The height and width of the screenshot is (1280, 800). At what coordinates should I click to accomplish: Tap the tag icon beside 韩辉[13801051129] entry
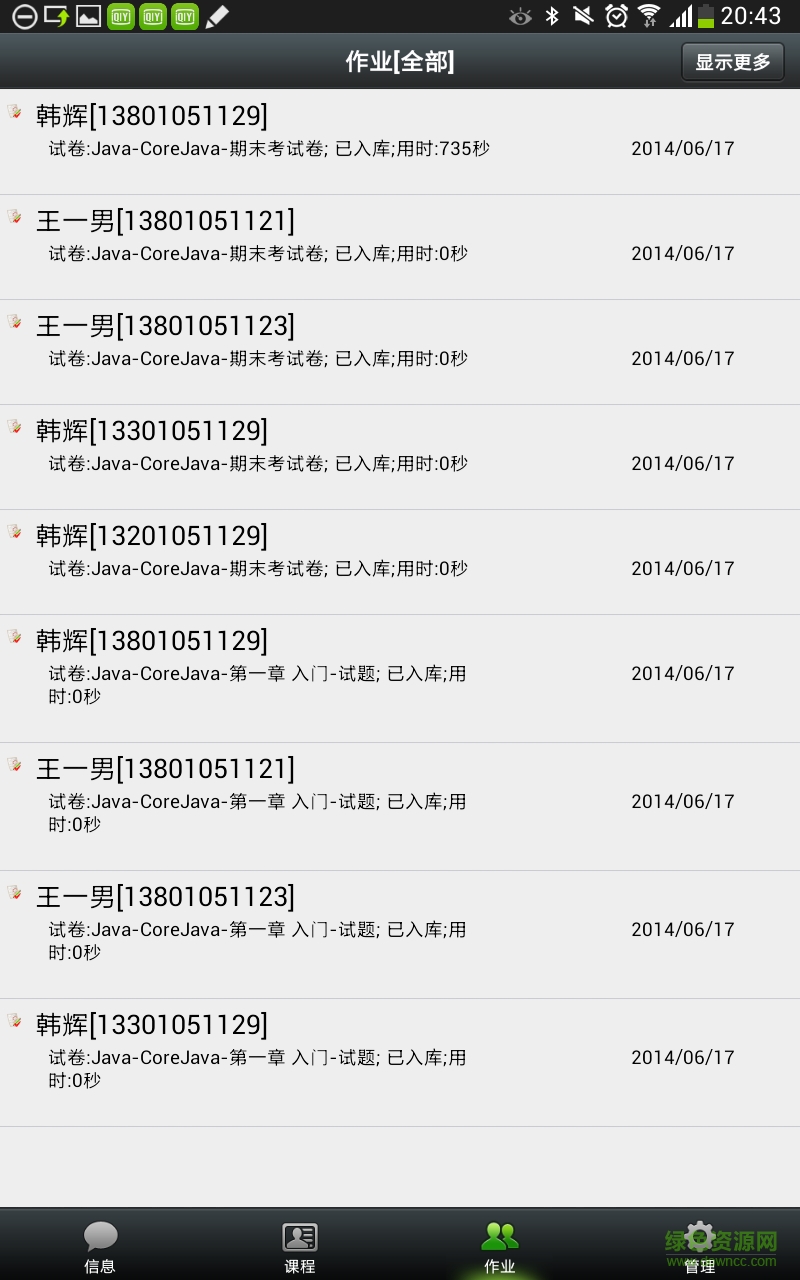[x=14, y=110]
